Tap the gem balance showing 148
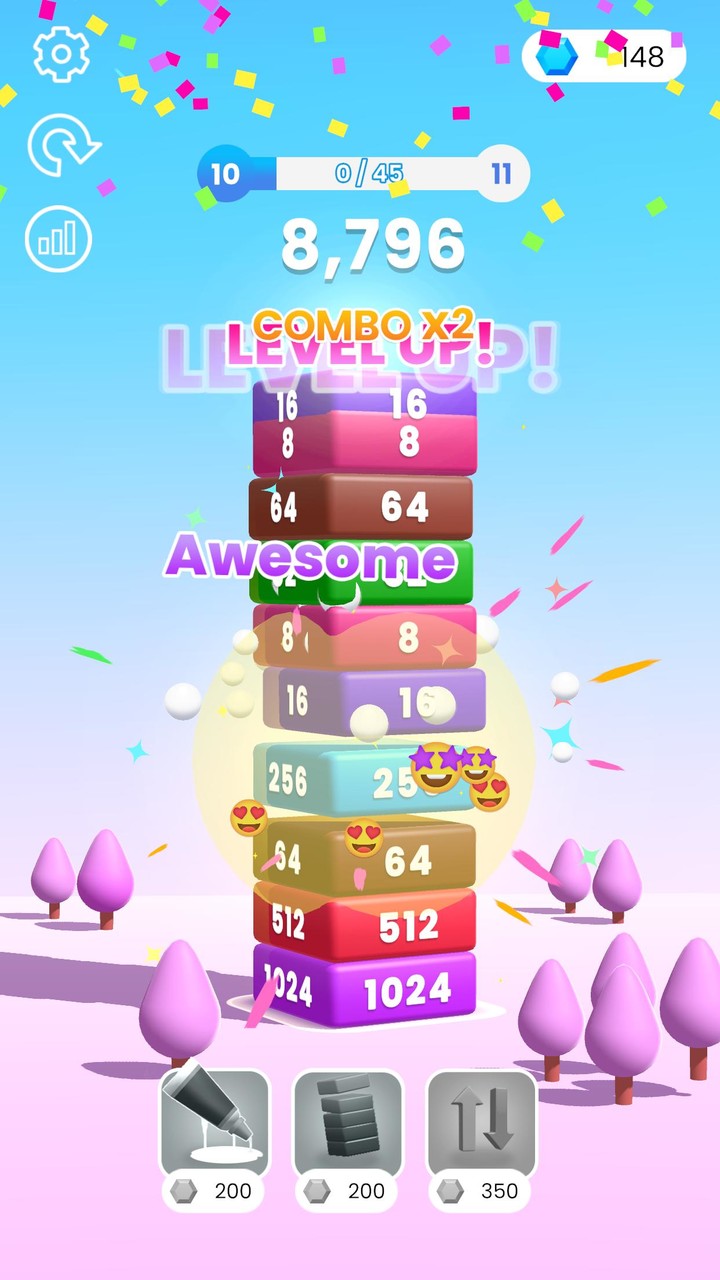The height and width of the screenshot is (1280, 720). [x=604, y=57]
